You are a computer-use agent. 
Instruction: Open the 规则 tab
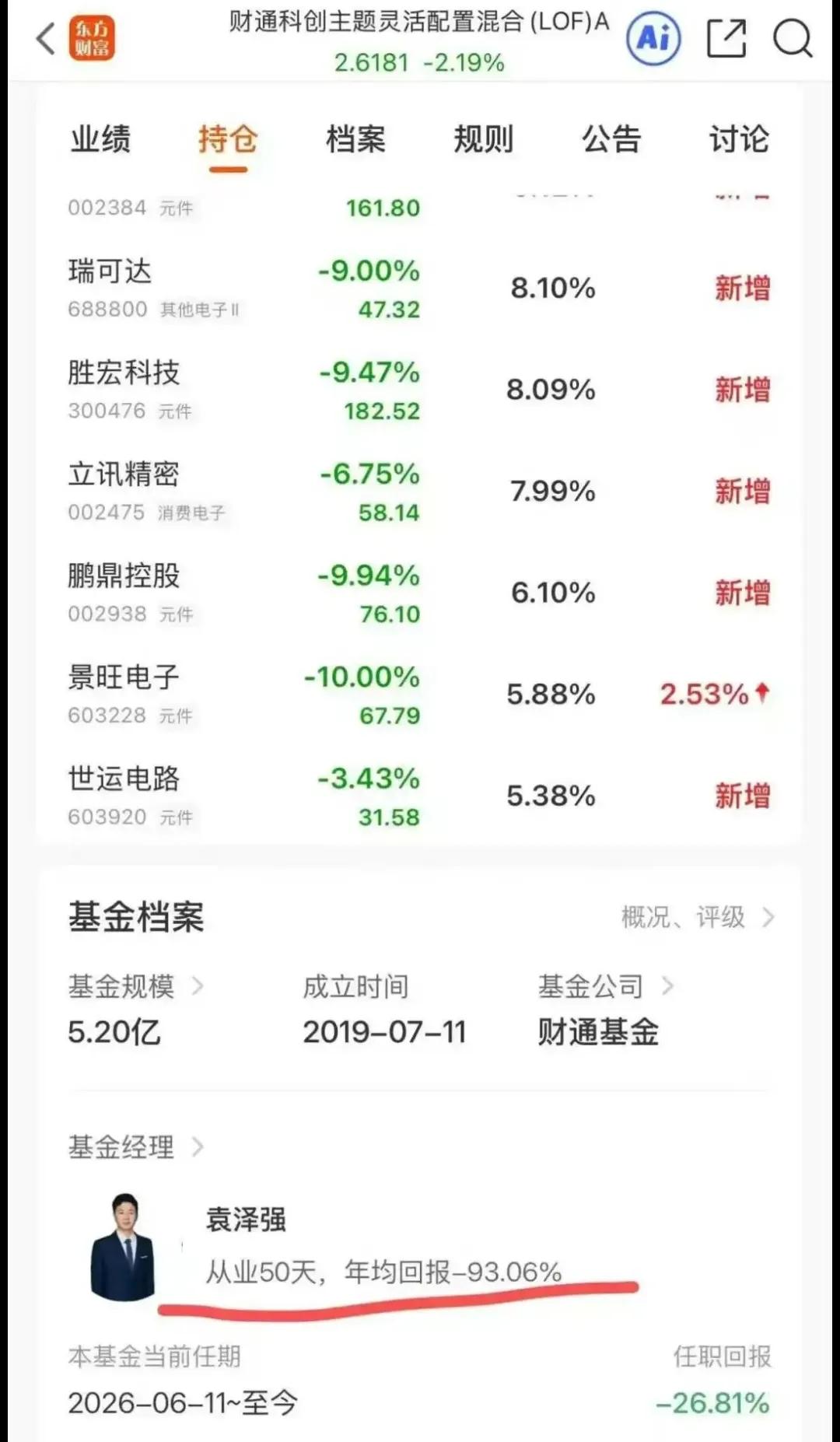[484, 140]
